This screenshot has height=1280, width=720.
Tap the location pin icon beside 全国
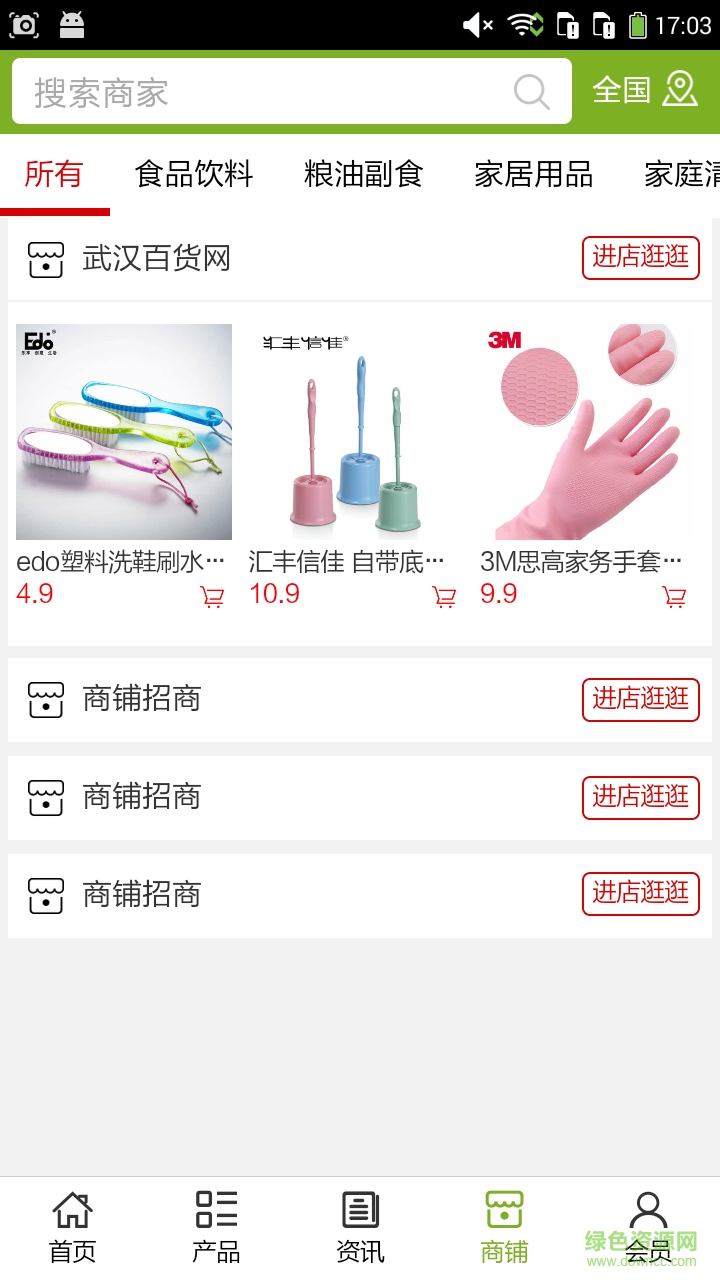[681, 89]
